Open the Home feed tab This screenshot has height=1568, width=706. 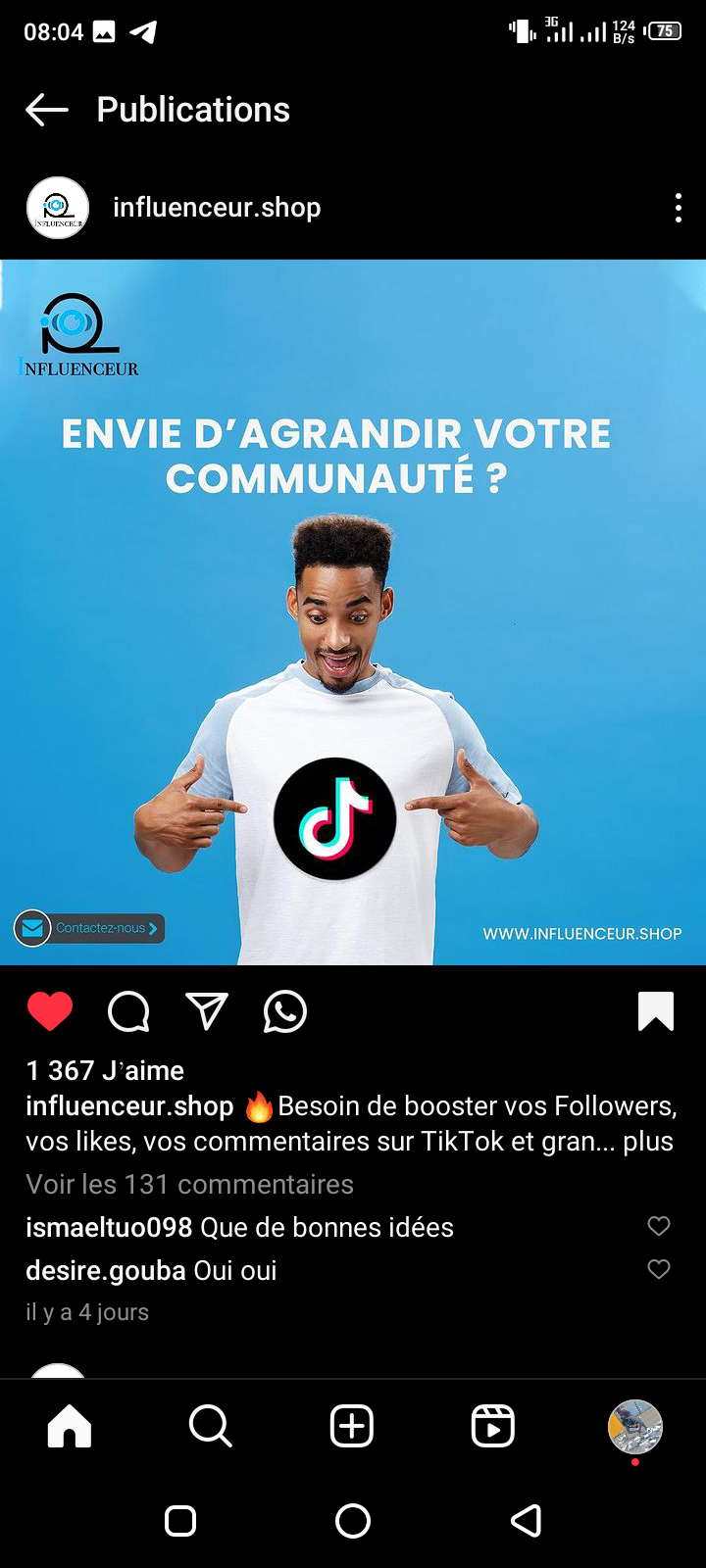70,1426
